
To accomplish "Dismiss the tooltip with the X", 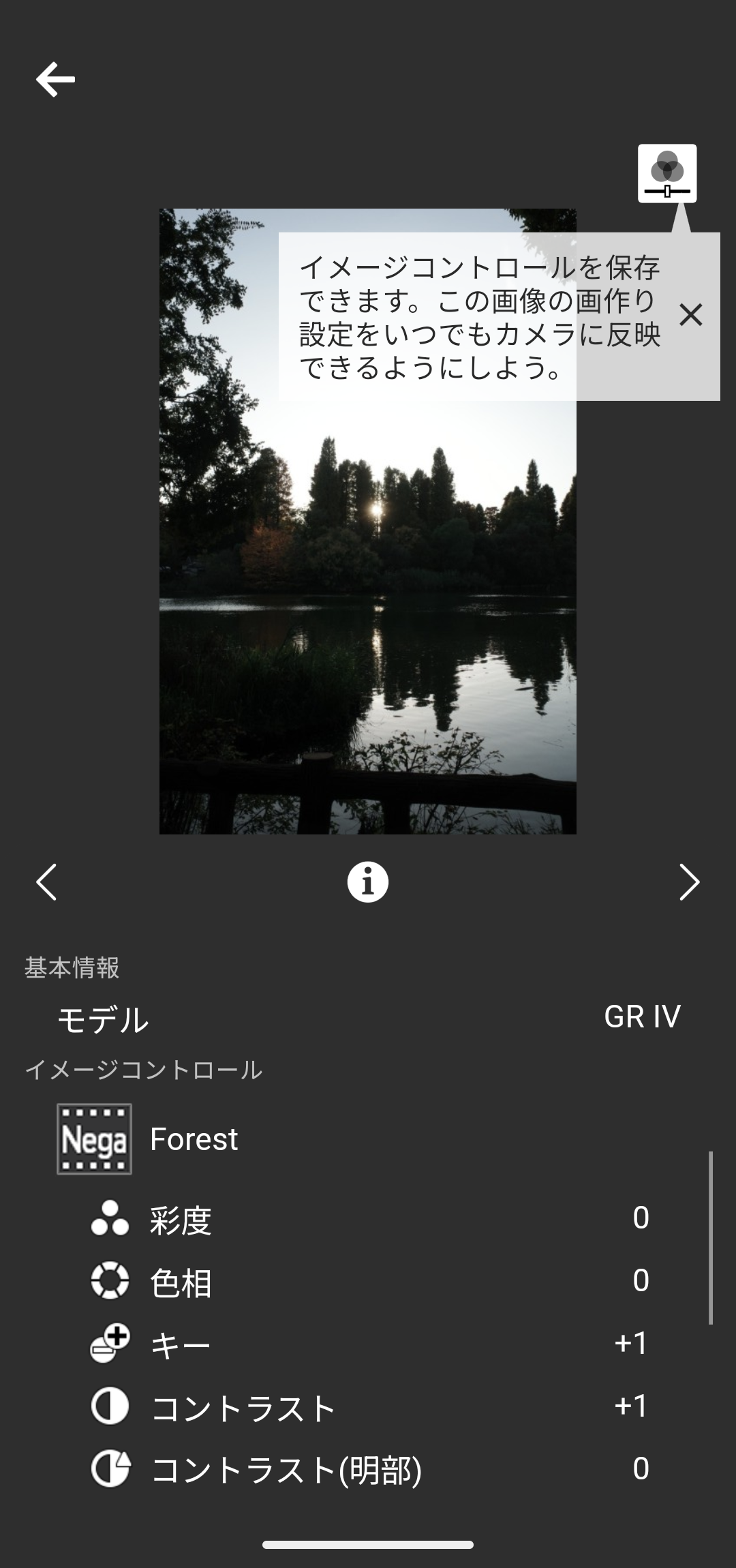I will [692, 315].
